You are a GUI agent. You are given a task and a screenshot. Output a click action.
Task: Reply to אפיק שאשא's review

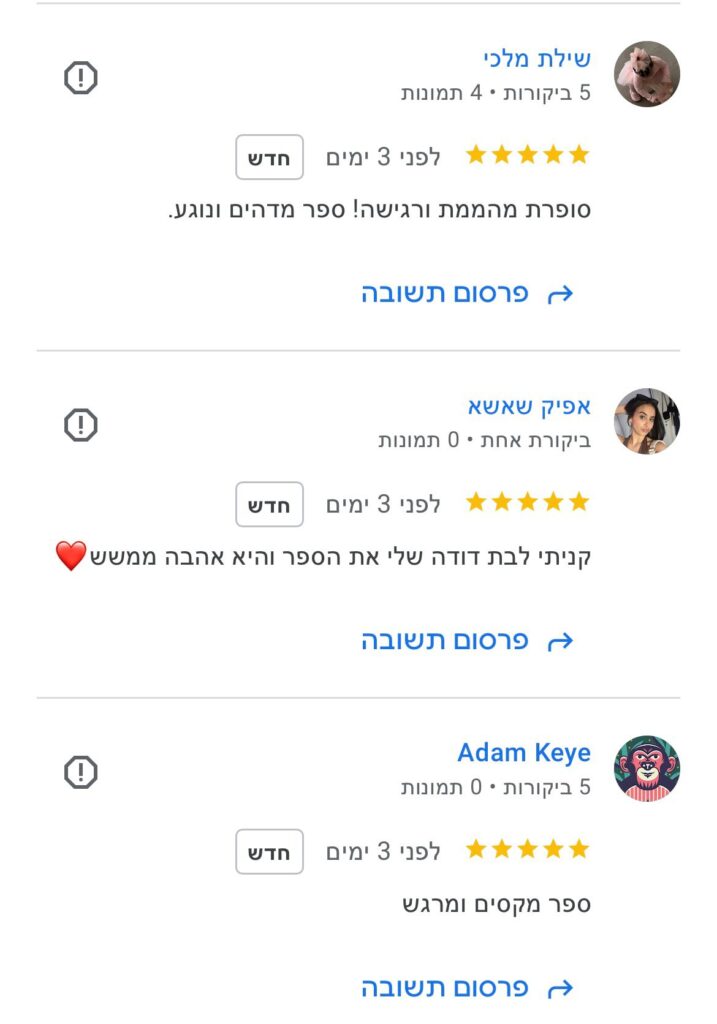[468, 641]
